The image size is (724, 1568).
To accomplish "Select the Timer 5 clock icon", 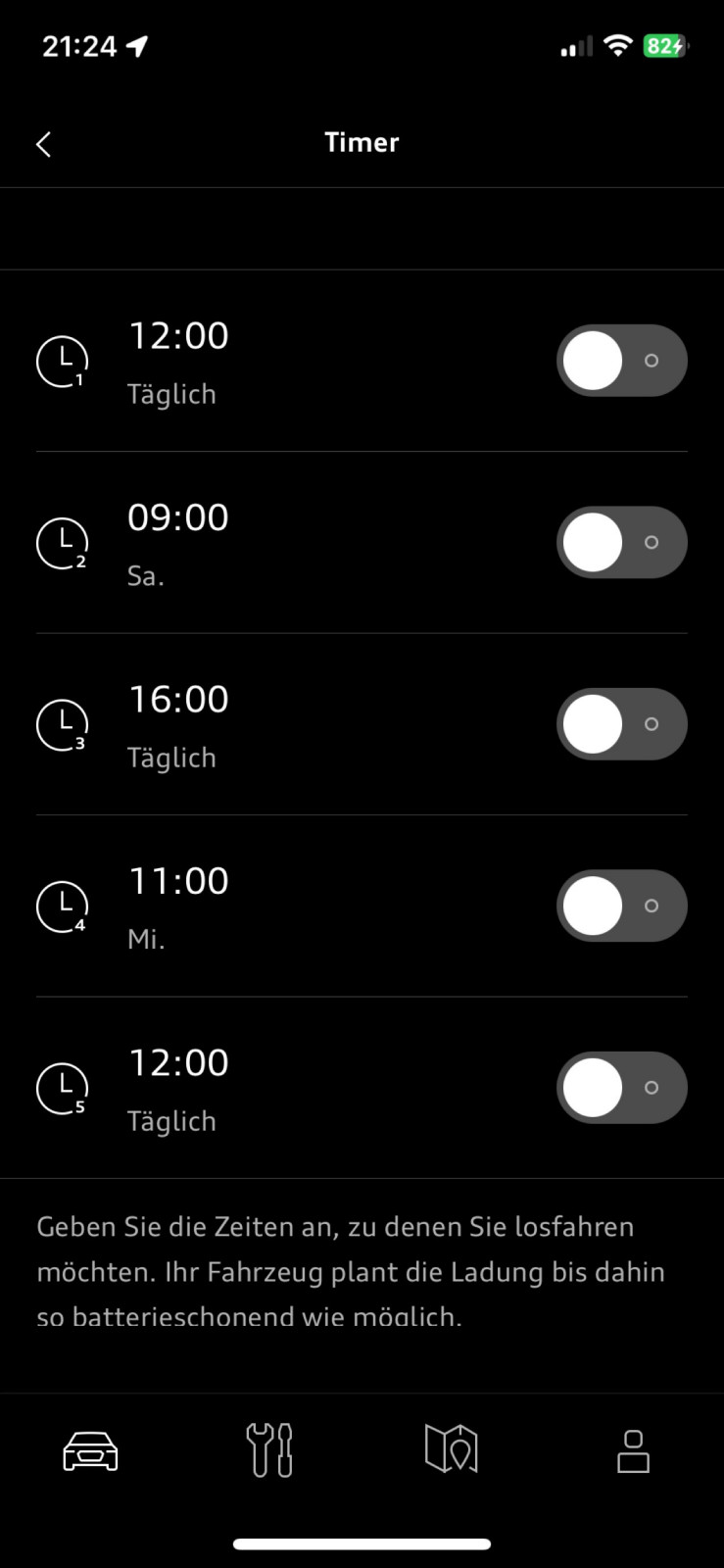I will tap(62, 1088).
